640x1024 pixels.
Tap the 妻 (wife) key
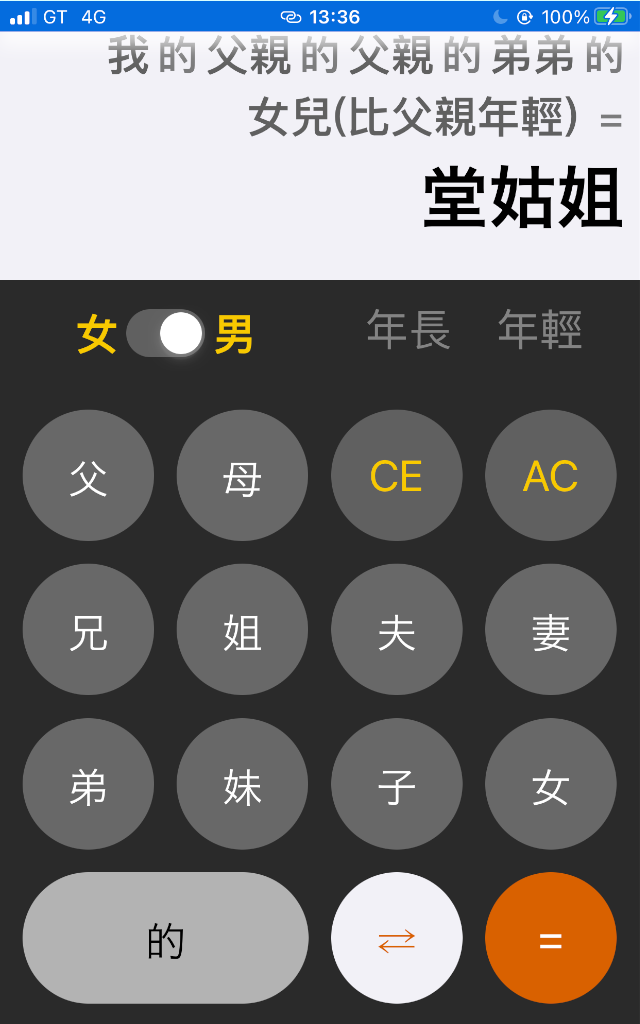pos(550,630)
